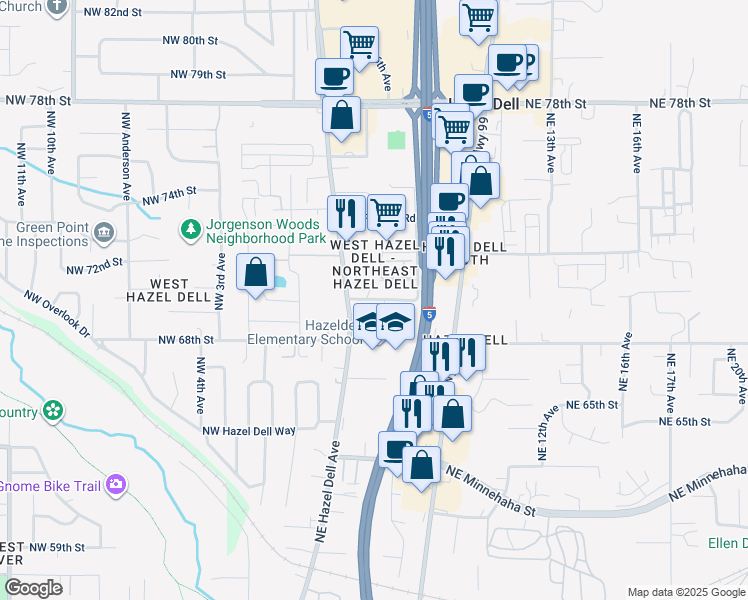Viewport: 748px width, 600px height.
Task: Select the Gnome Bike Trail camera marker
Action: [116, 485]
